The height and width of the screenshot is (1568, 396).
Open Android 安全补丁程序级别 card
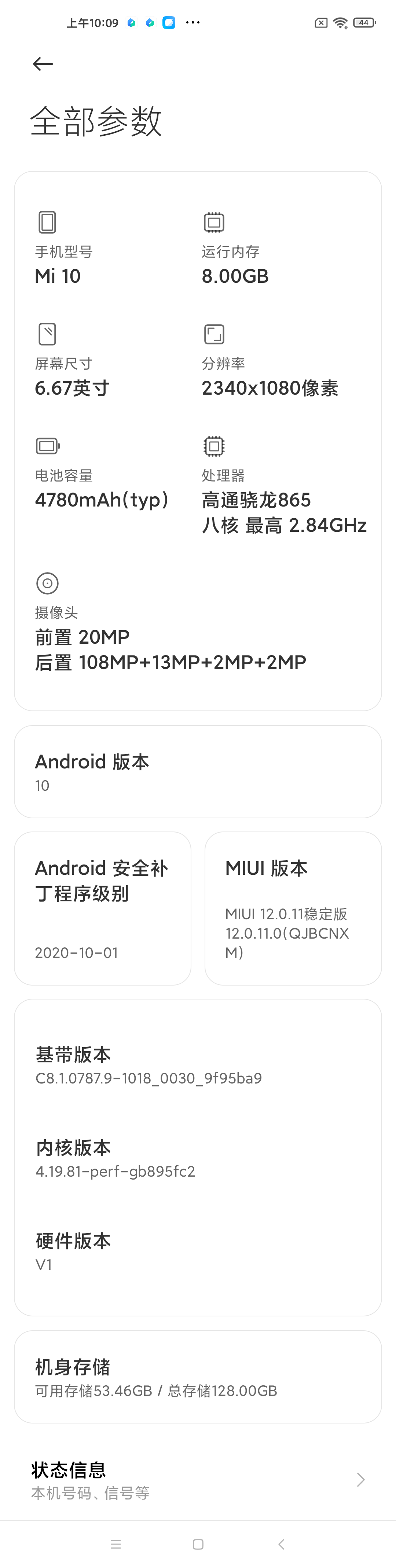point(103,908)
